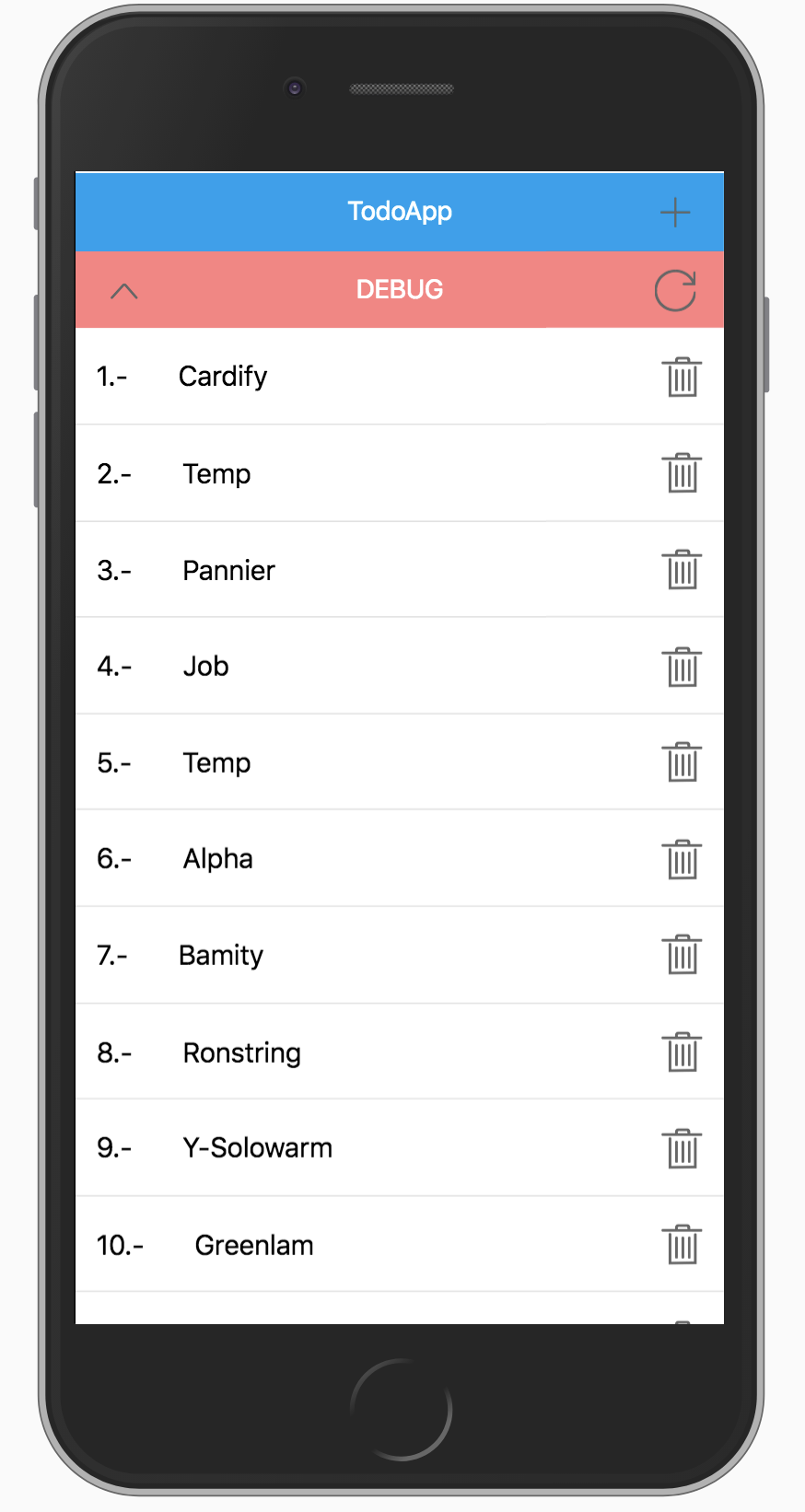805x1512 pixels.
Task: Collapse the DEBUG panel with the chevron
Action: click(123, 291)
